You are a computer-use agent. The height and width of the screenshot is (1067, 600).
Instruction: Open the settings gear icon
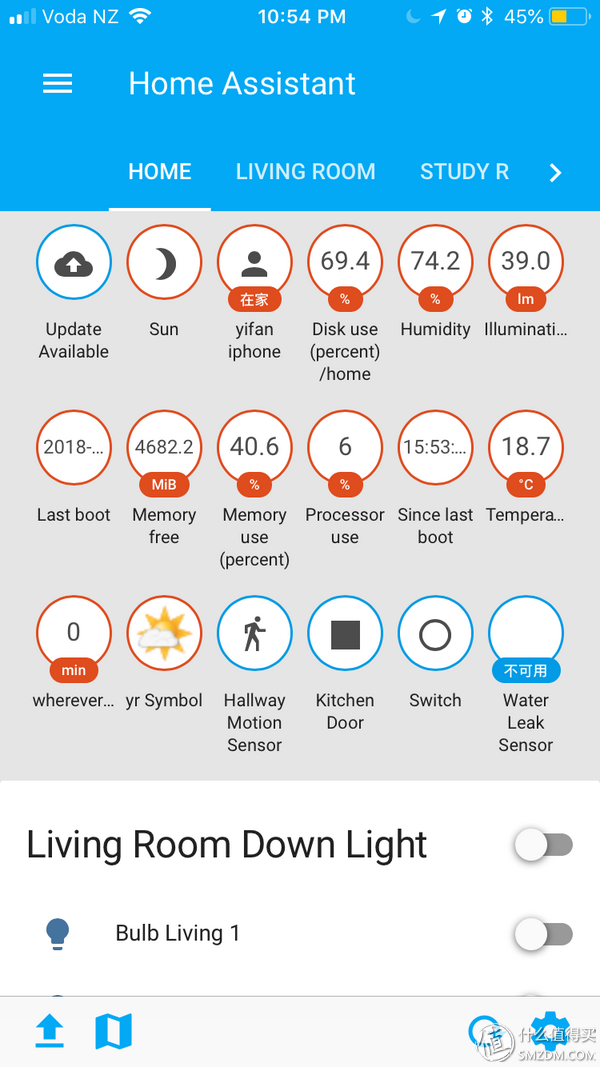pos(550,1032)
